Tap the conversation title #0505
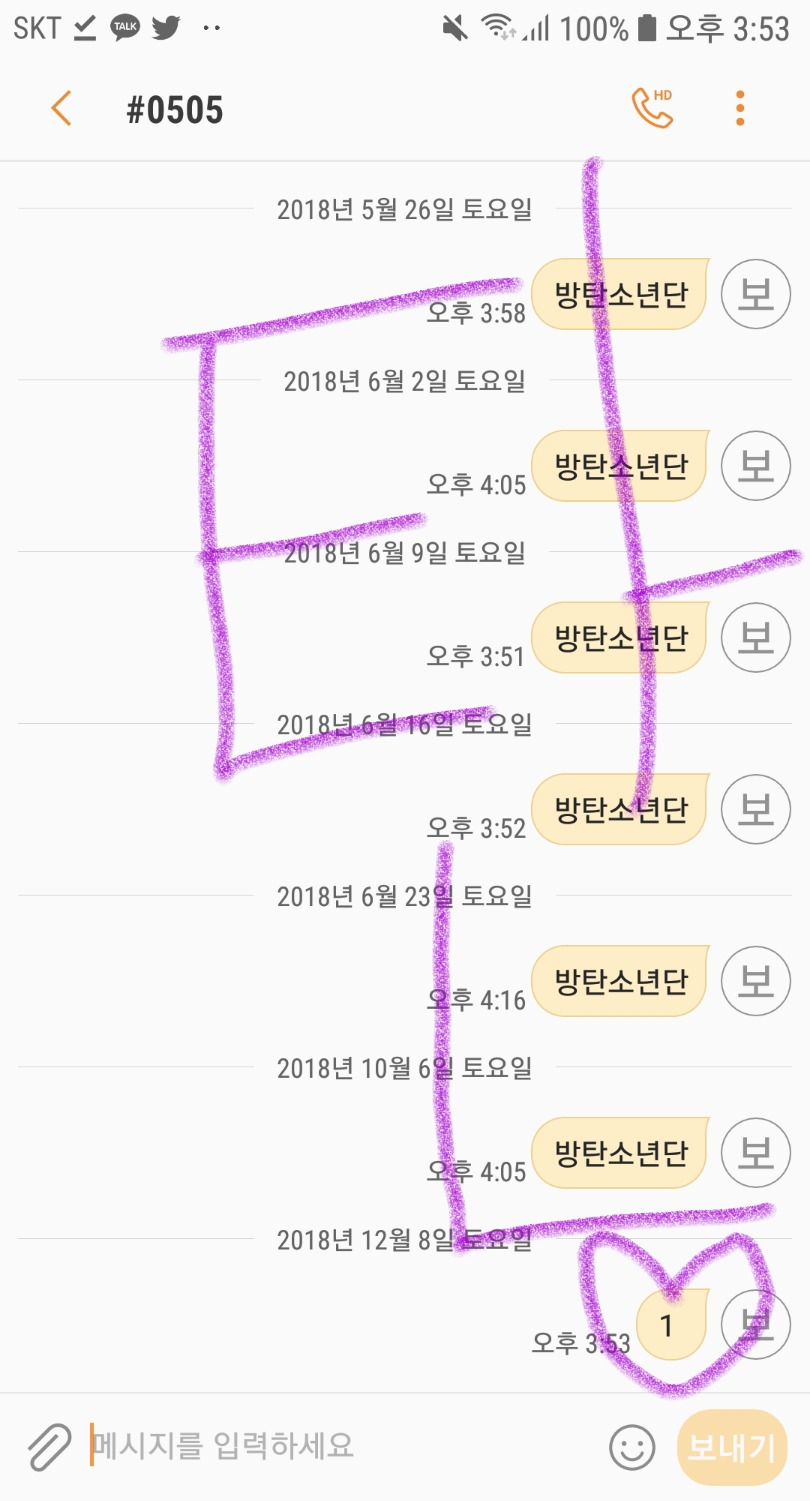Viewport: 810px width, 1501px height. 176,107
